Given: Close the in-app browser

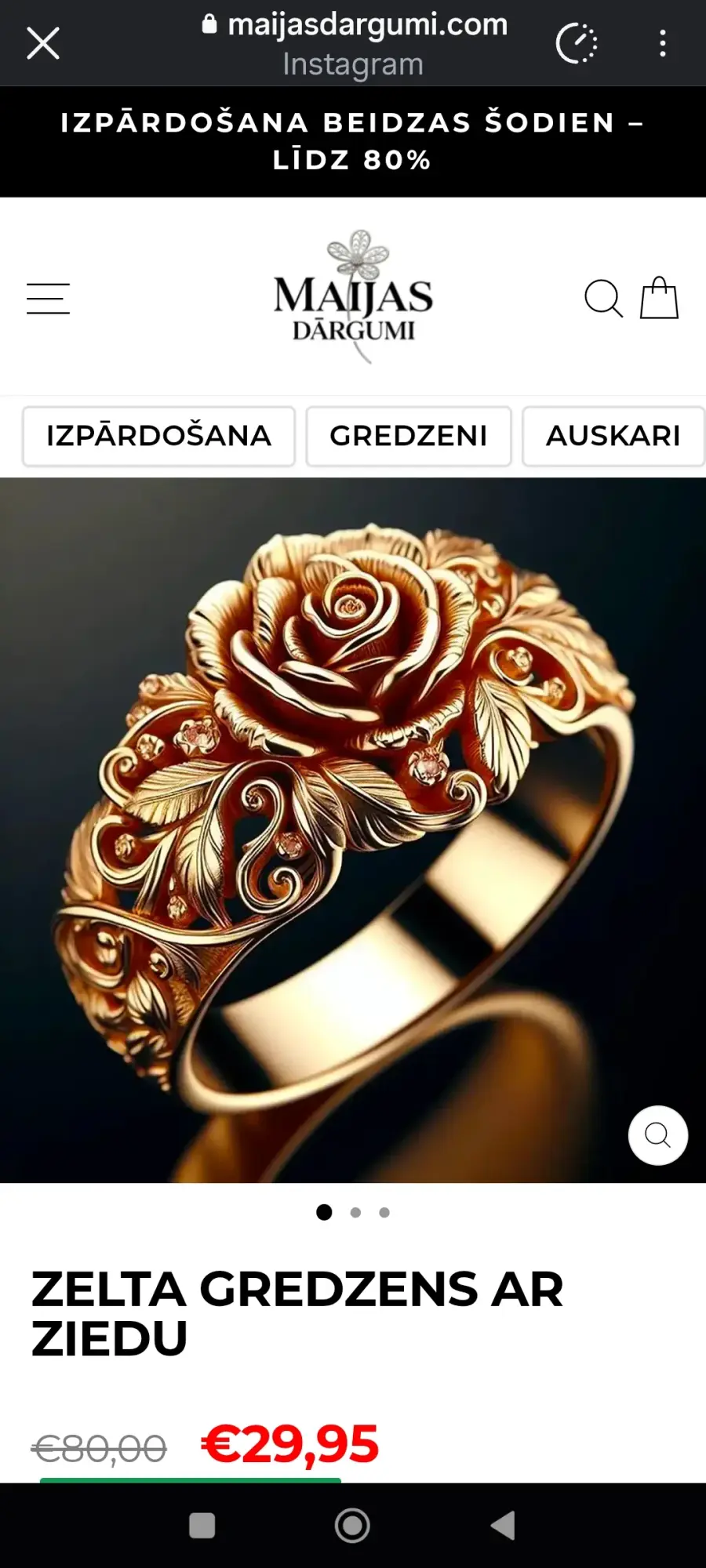Looking at the screenshot, I should [43, 43].
